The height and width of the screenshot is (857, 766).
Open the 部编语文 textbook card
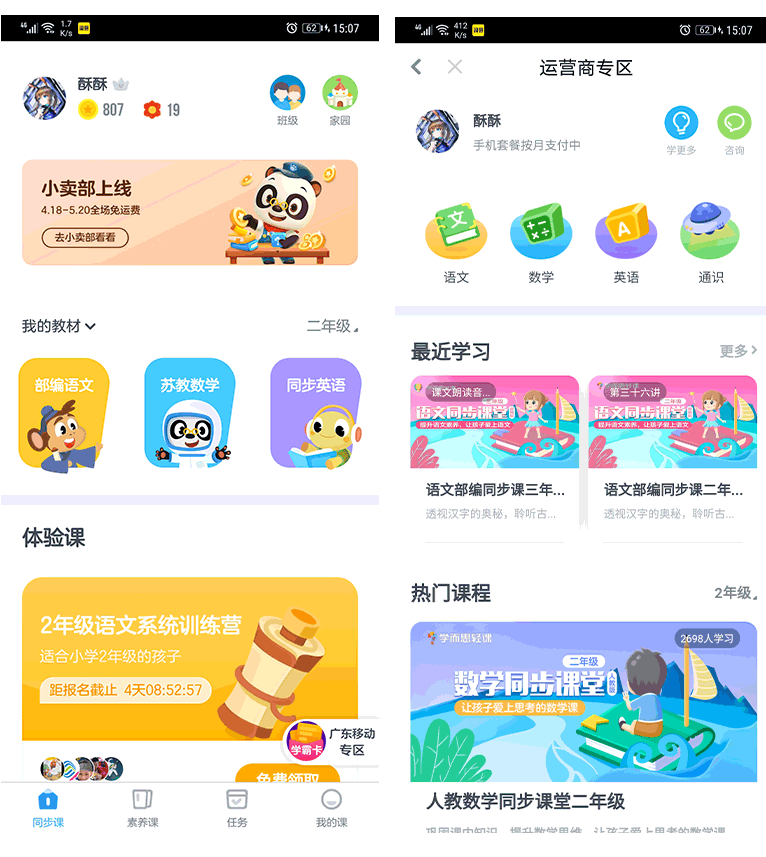point(64,414)
